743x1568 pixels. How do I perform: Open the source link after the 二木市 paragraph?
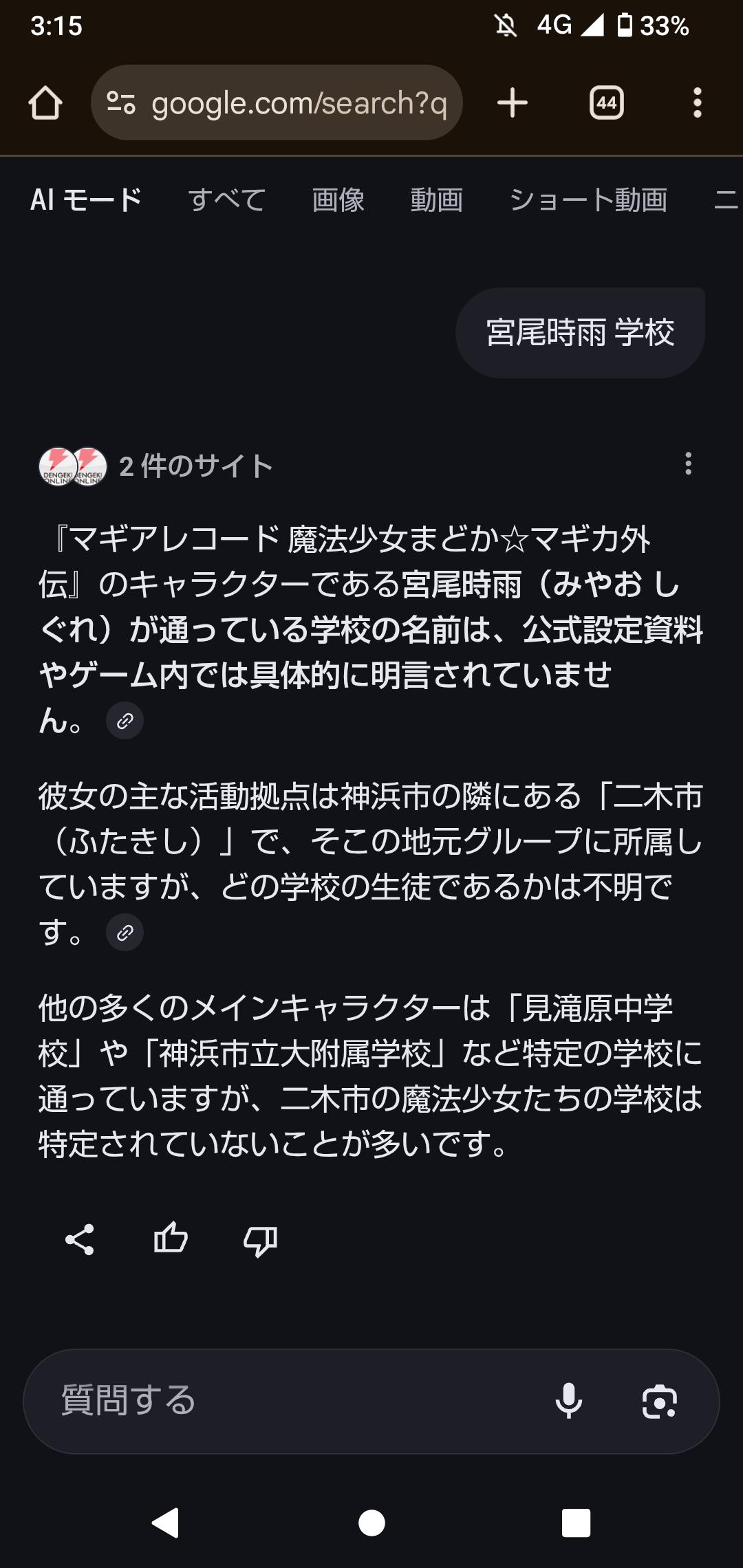125,933
